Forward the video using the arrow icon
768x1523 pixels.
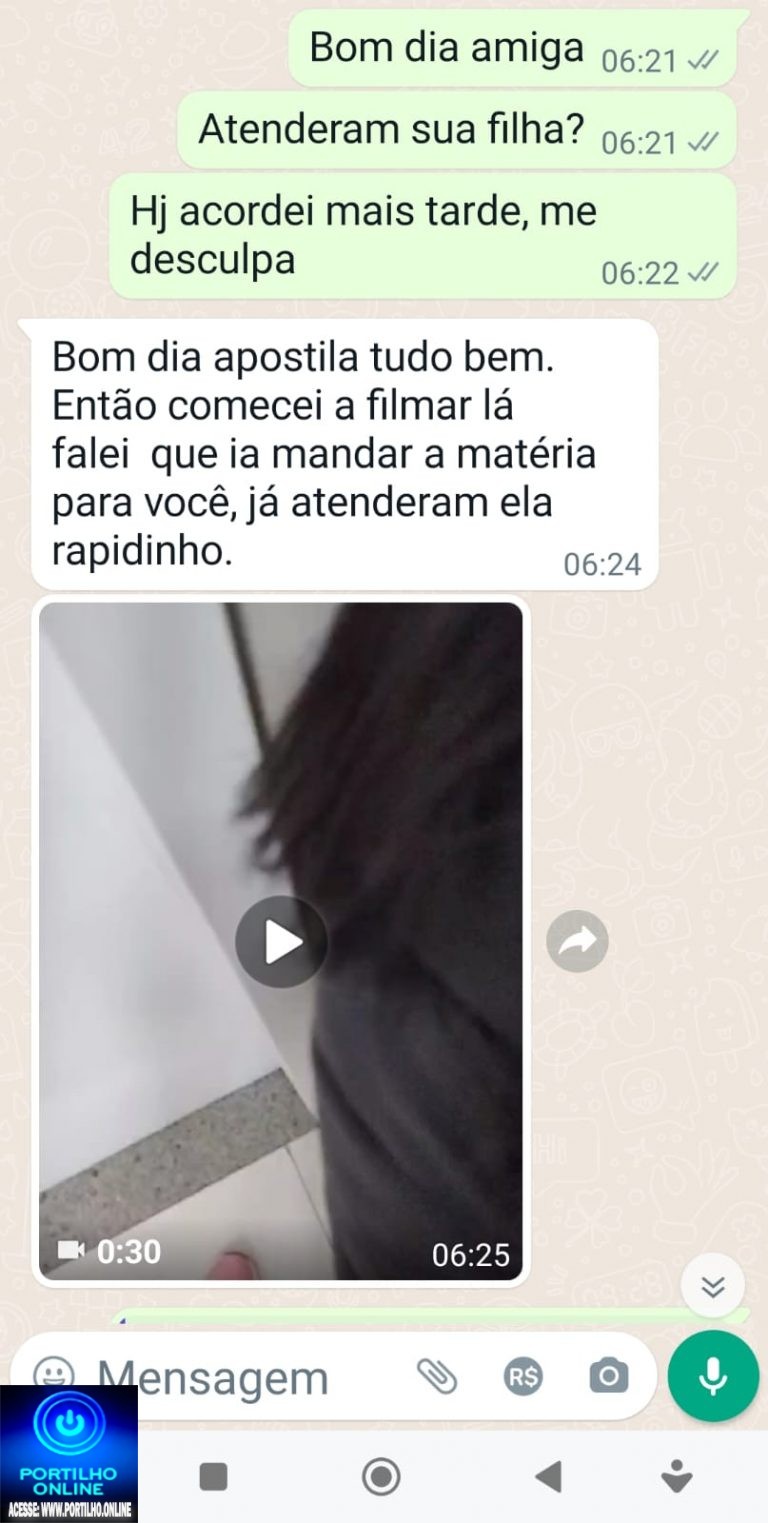[x=577, y=941]
